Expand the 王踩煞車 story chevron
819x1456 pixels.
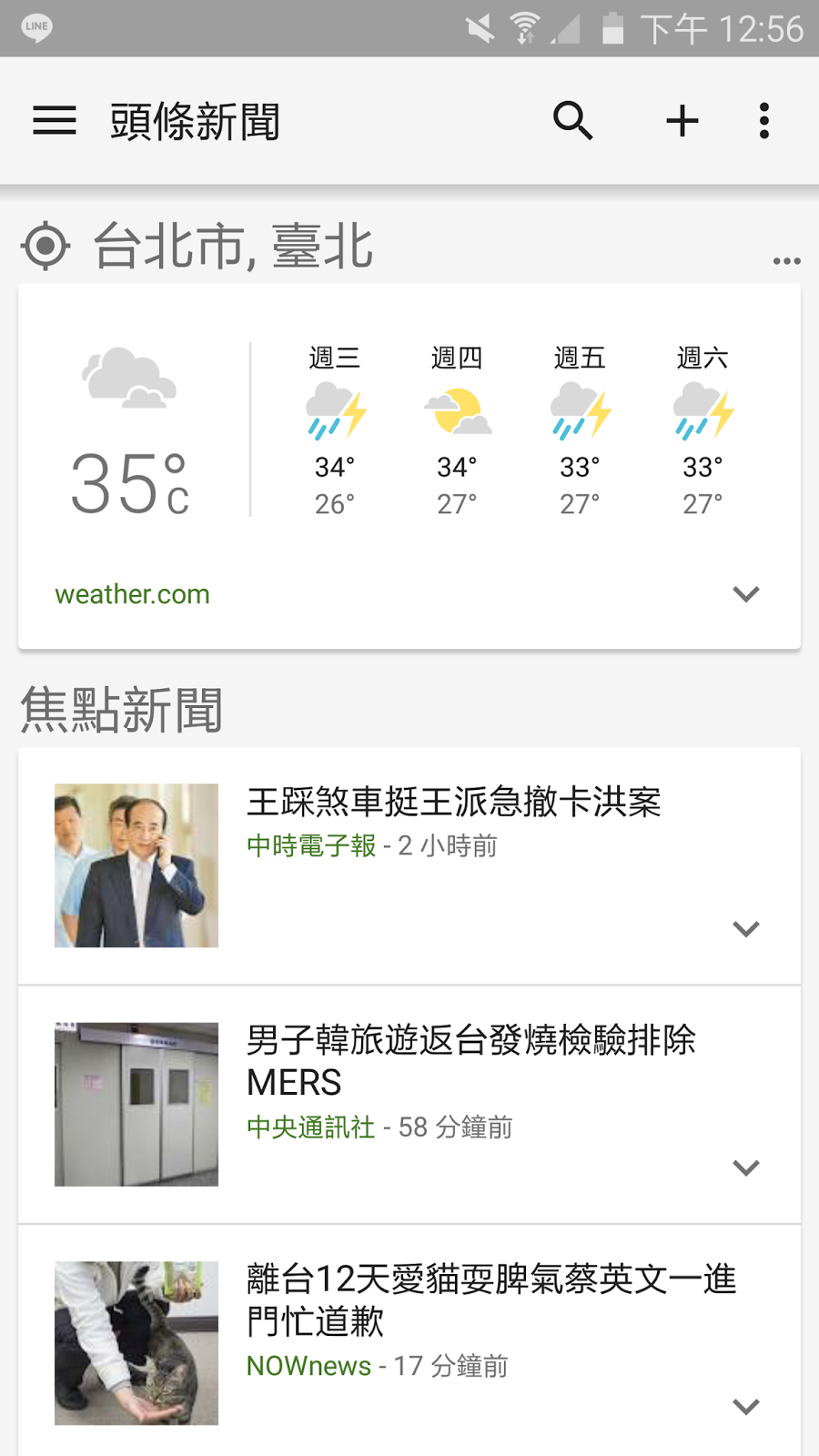click(746, 929)
